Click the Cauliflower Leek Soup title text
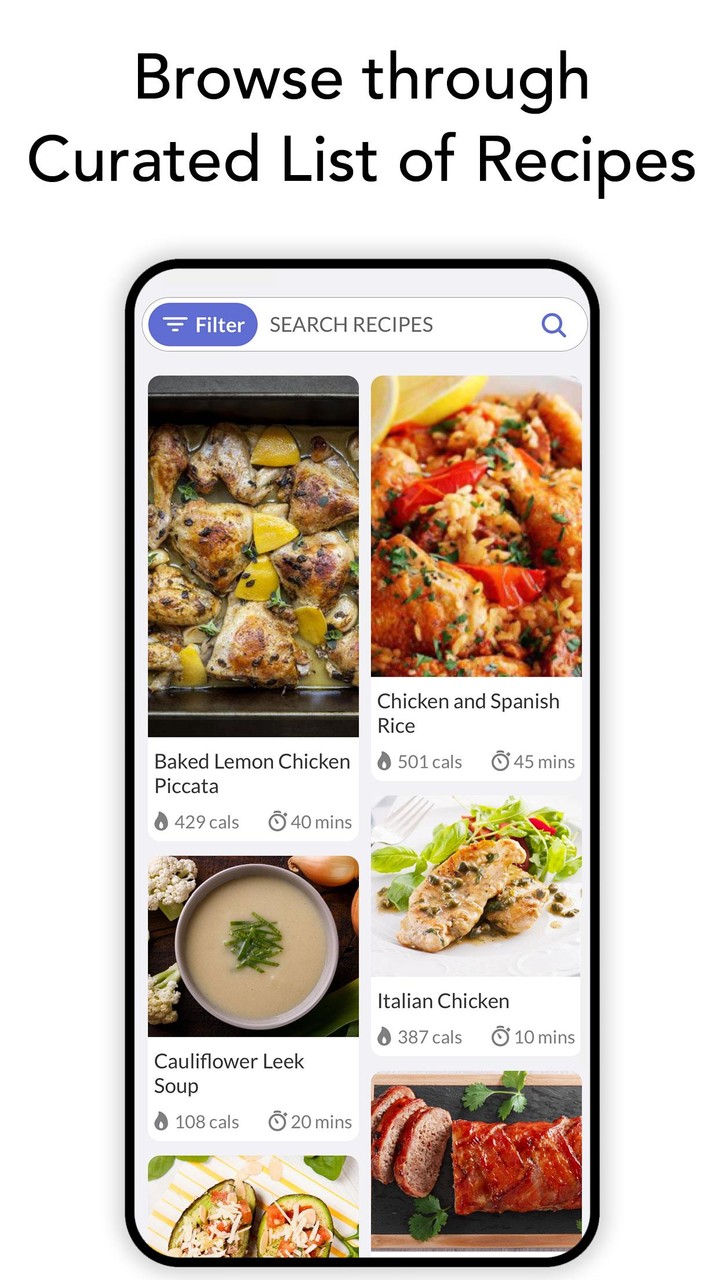 click(228, 1073)
